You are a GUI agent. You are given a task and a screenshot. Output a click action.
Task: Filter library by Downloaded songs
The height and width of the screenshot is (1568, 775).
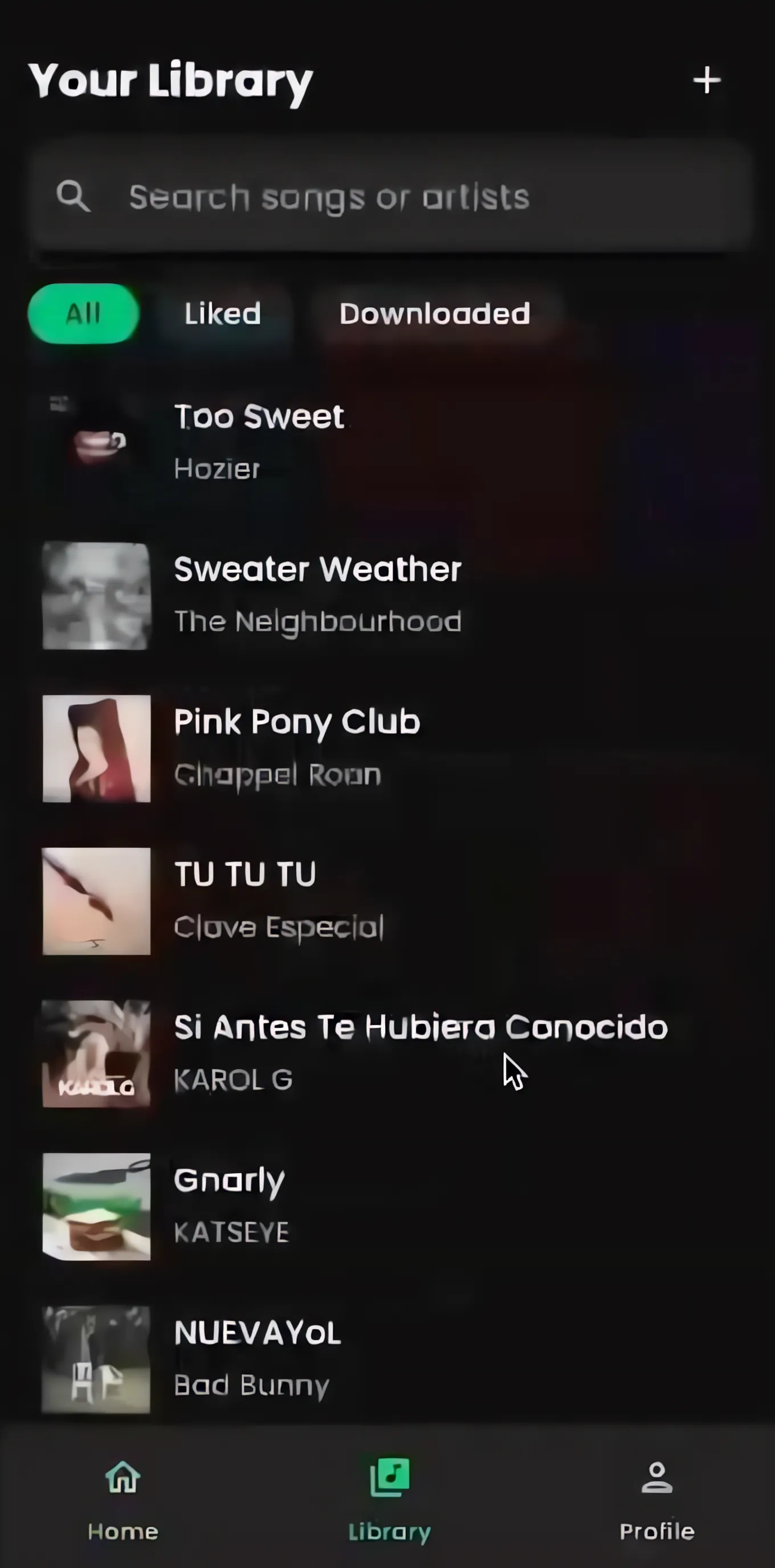coord(434,313)
